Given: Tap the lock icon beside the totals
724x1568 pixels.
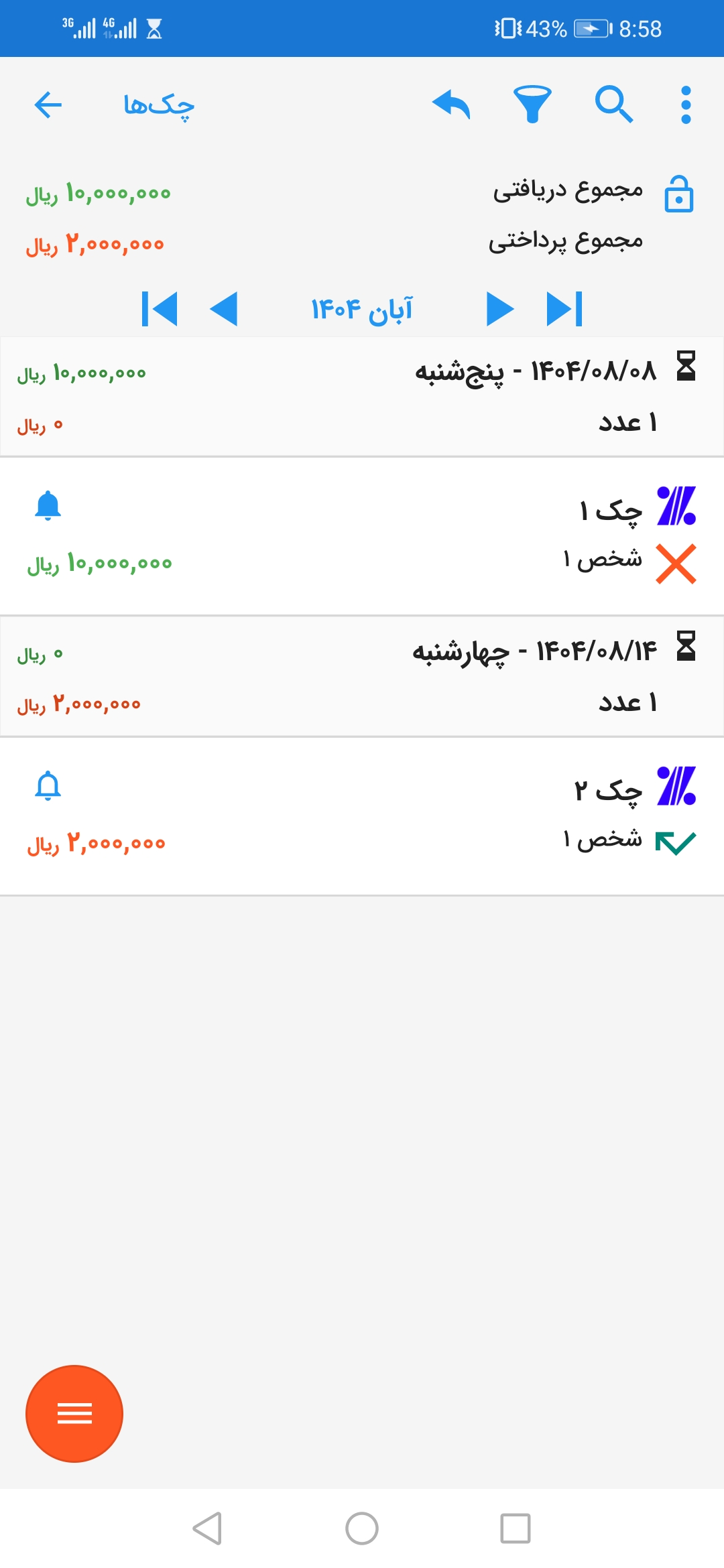Looking at the screenshot, I should (x=678, y=194).
